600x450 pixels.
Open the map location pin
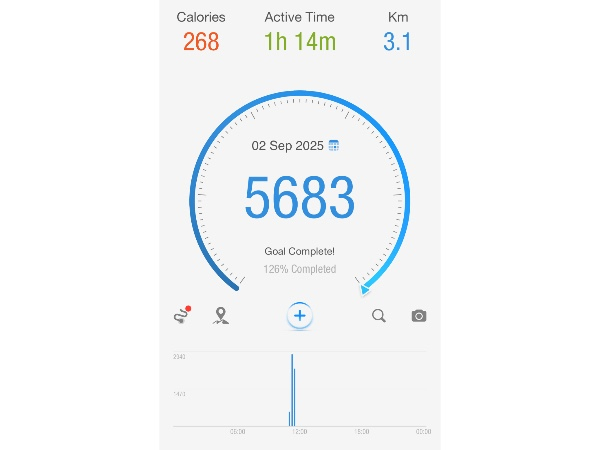point(221,316)
